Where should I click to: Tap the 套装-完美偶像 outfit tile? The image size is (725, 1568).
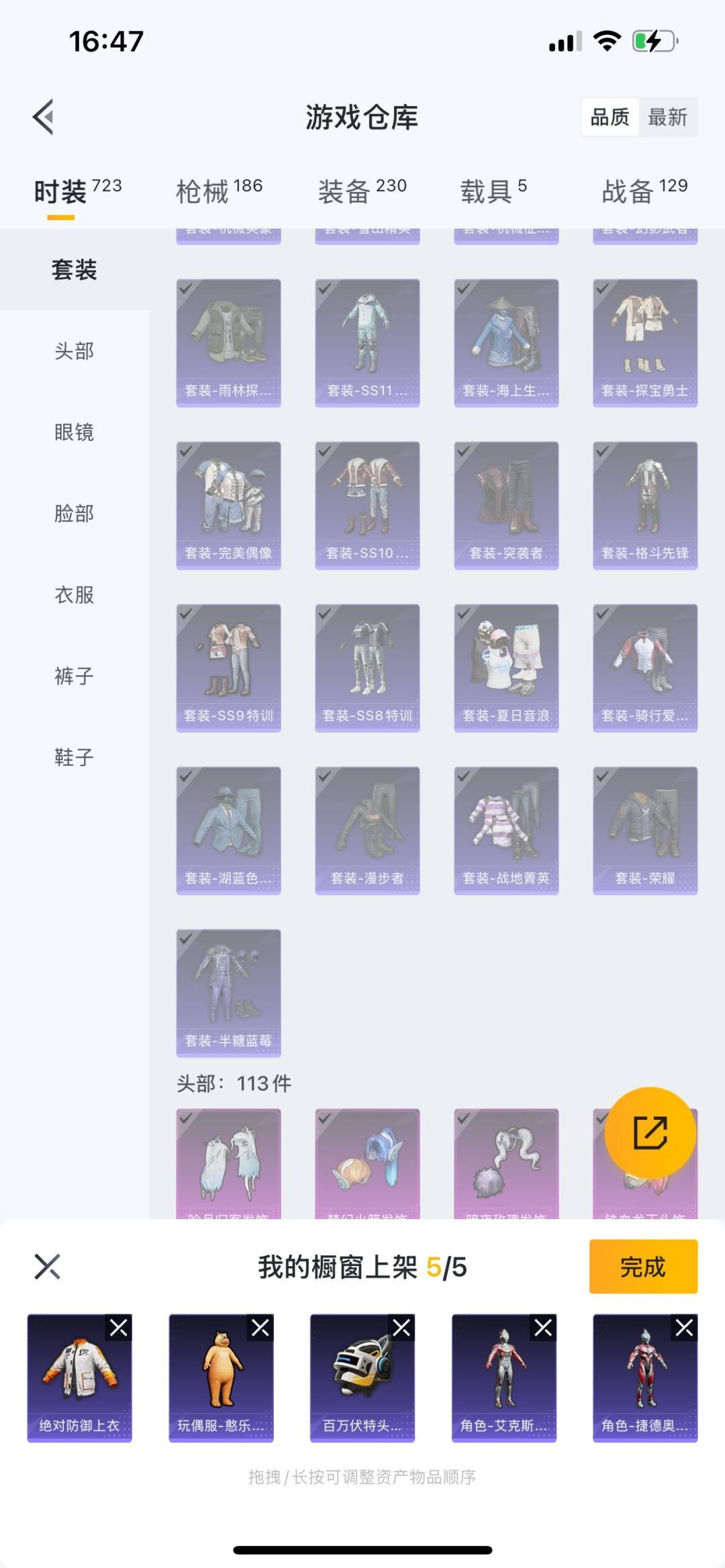[228, 505]
